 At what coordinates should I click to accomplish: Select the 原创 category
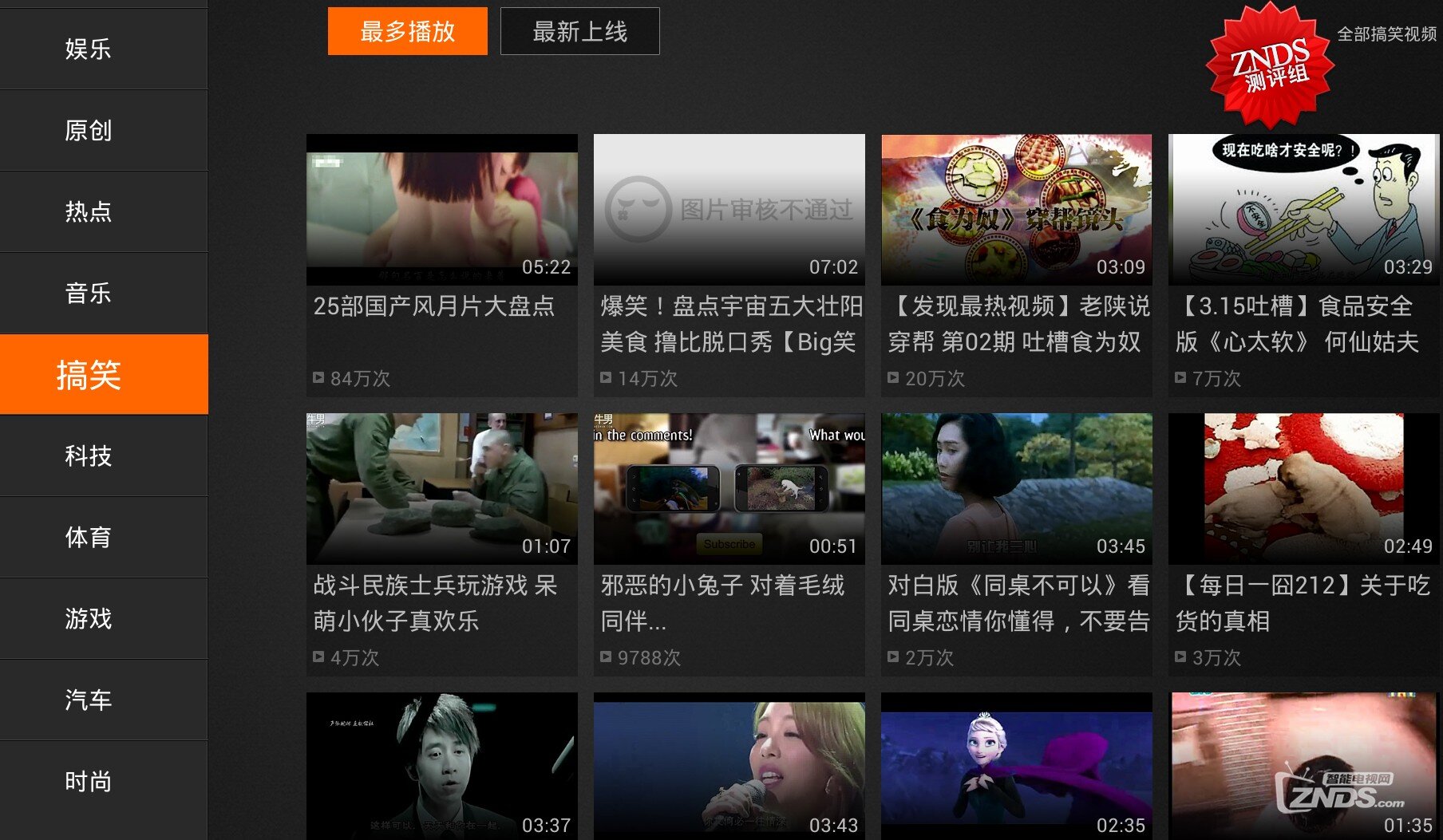(88, 130)
